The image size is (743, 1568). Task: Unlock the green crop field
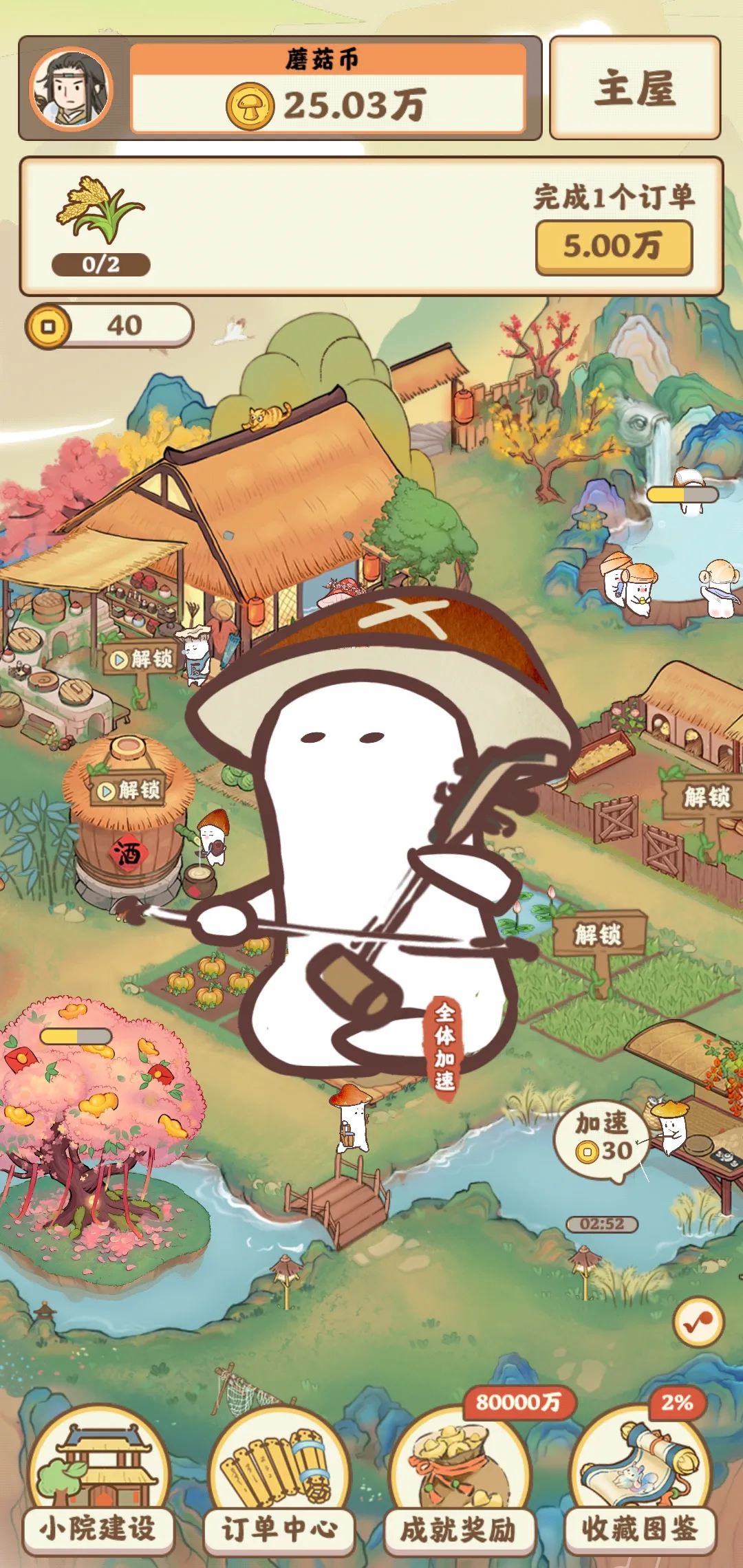599,935
